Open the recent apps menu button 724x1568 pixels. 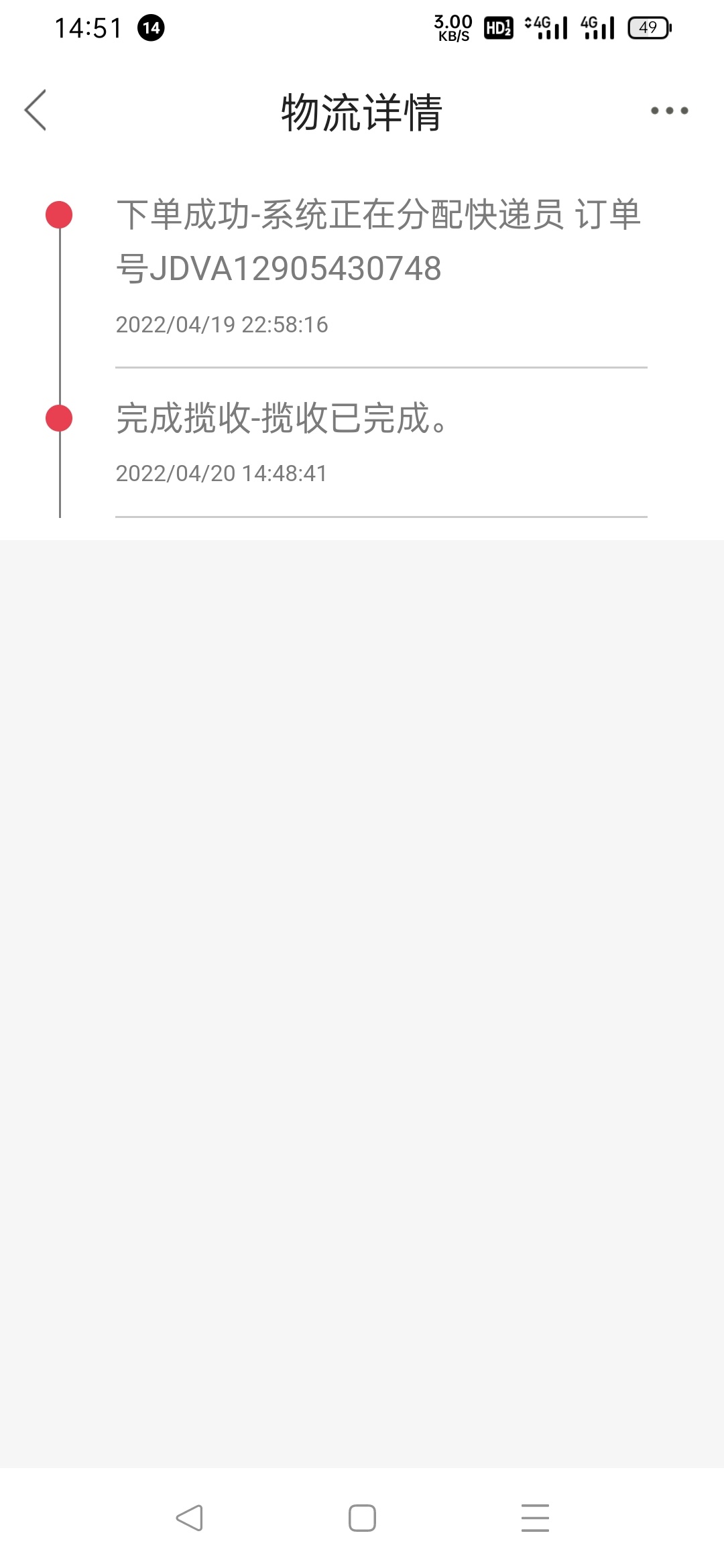coord(535,1518)
